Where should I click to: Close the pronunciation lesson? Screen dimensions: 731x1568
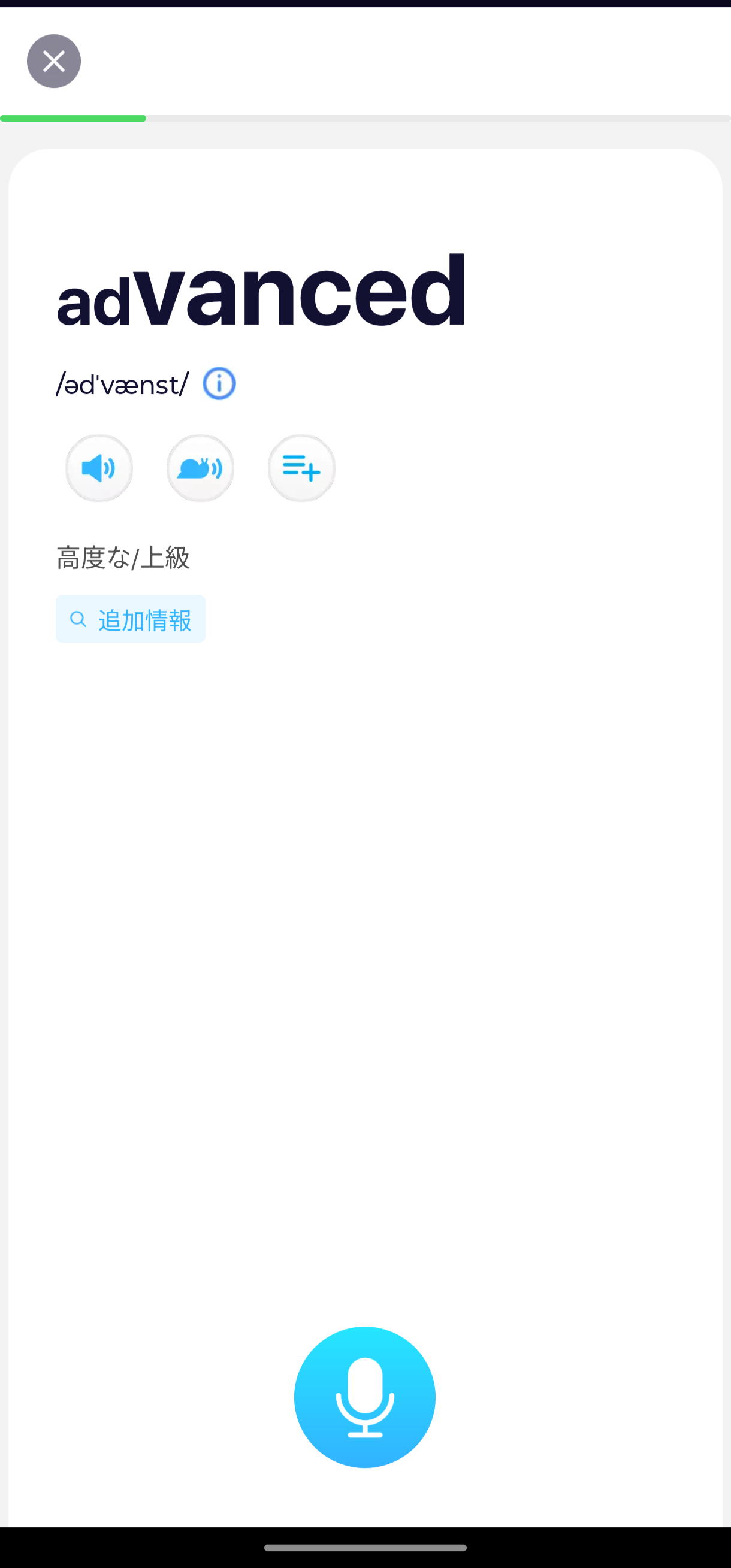click(x=53, y=61)
